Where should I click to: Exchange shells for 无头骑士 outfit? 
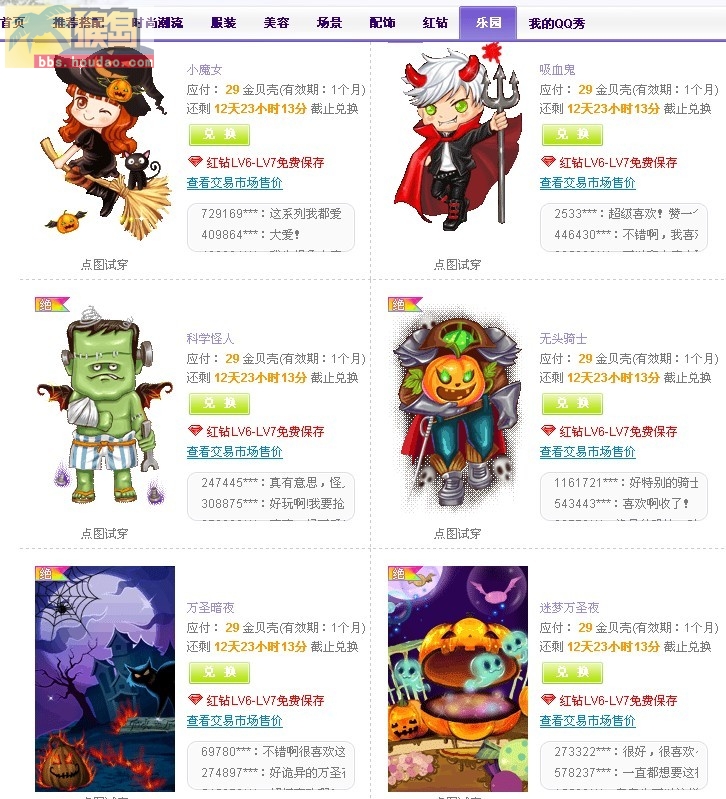572,404
